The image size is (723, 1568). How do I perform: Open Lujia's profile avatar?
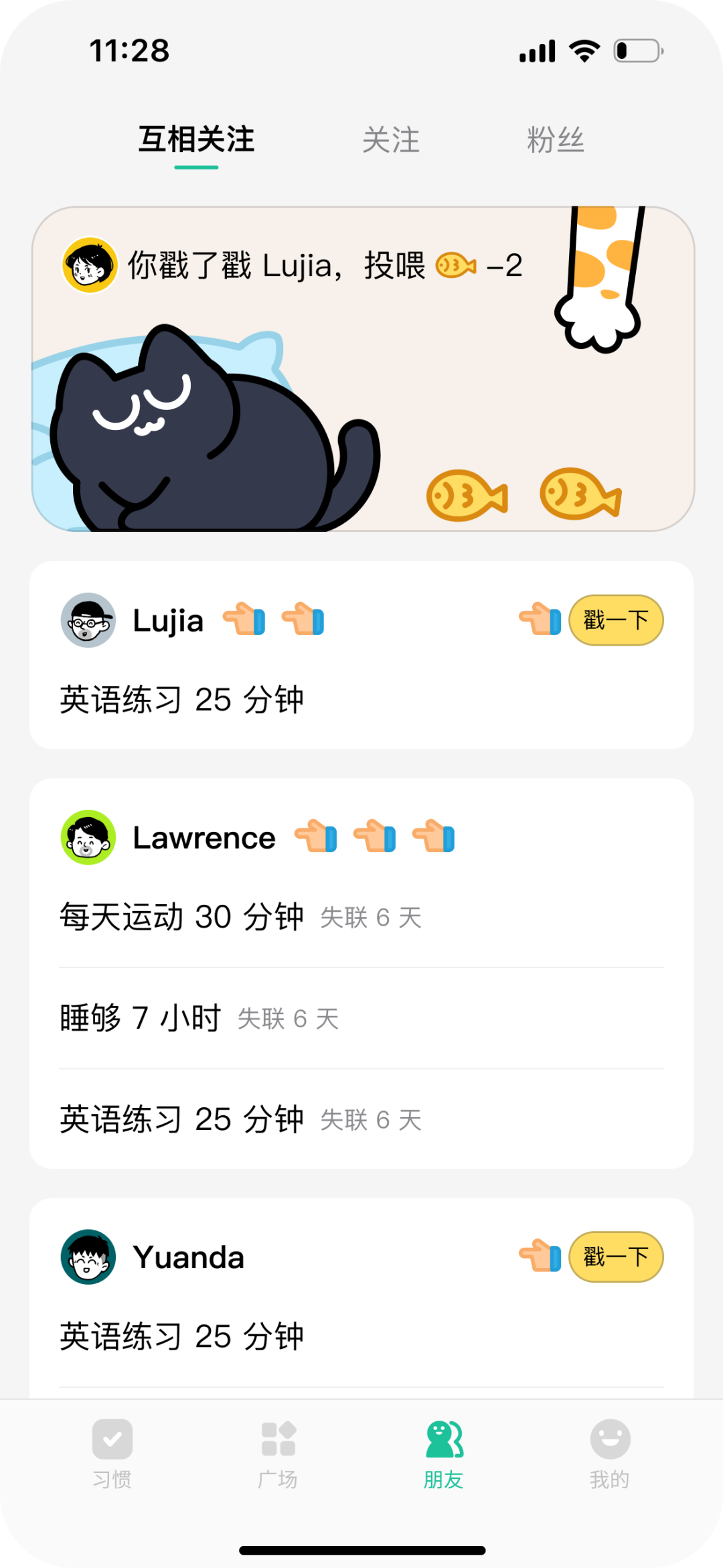pyautogui.click(x=88, y=620)
